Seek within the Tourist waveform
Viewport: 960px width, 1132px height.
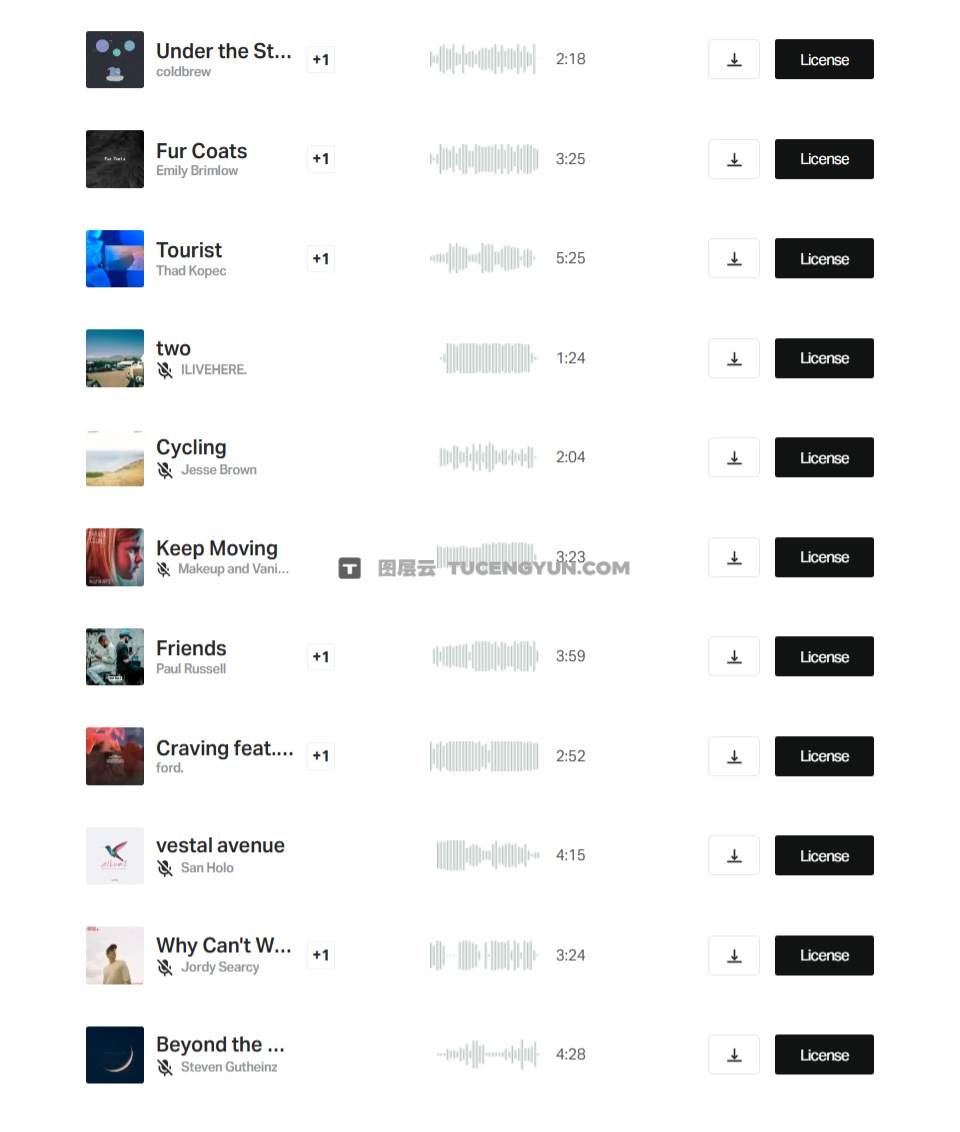(484, 258)
